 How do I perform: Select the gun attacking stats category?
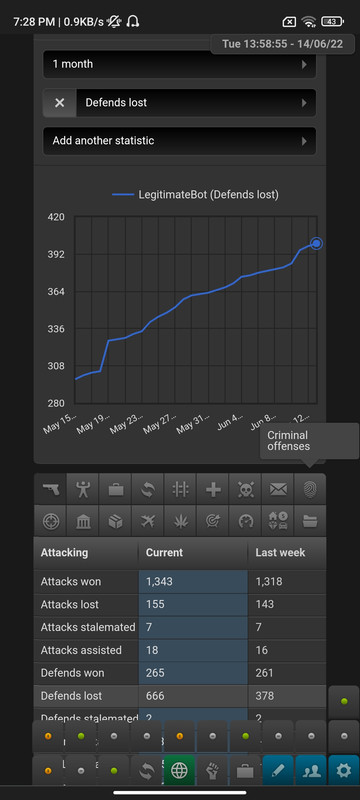point(50,490)
